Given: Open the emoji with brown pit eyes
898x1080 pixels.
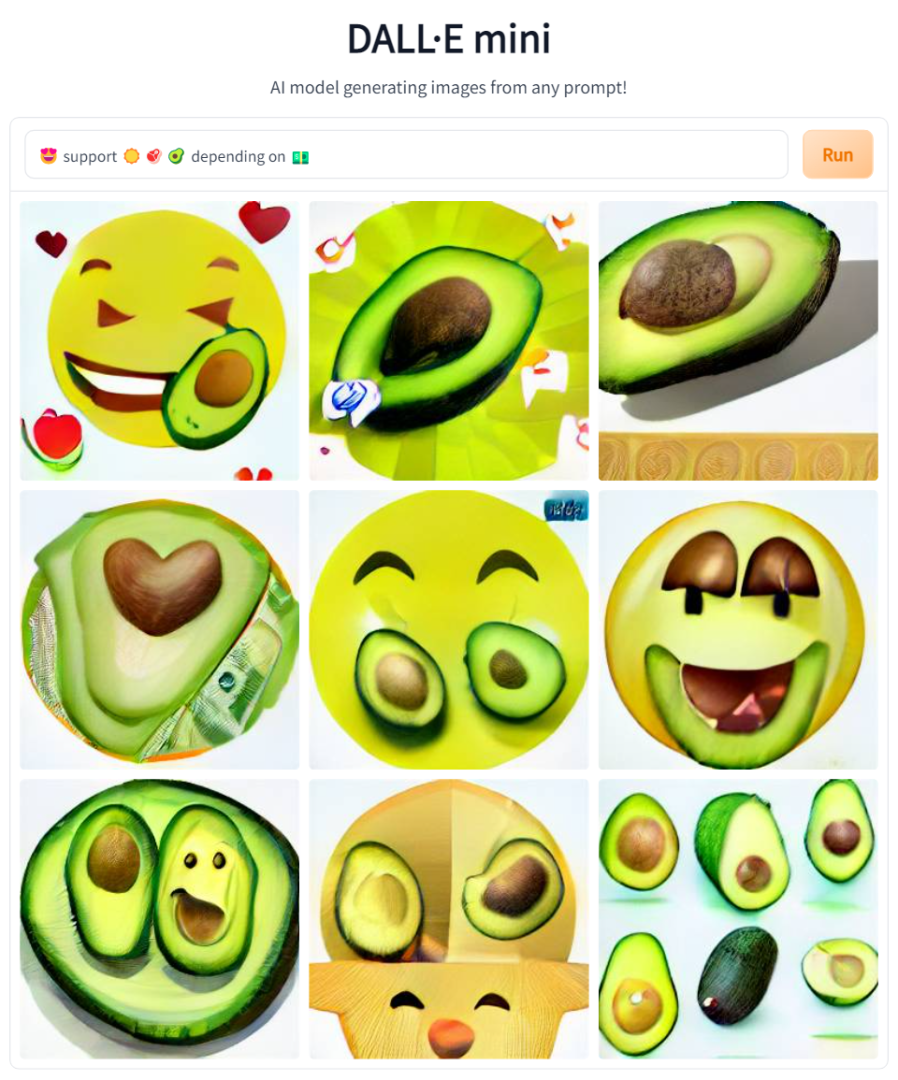Looking at the screenshot, I should (x=738, y=630).
